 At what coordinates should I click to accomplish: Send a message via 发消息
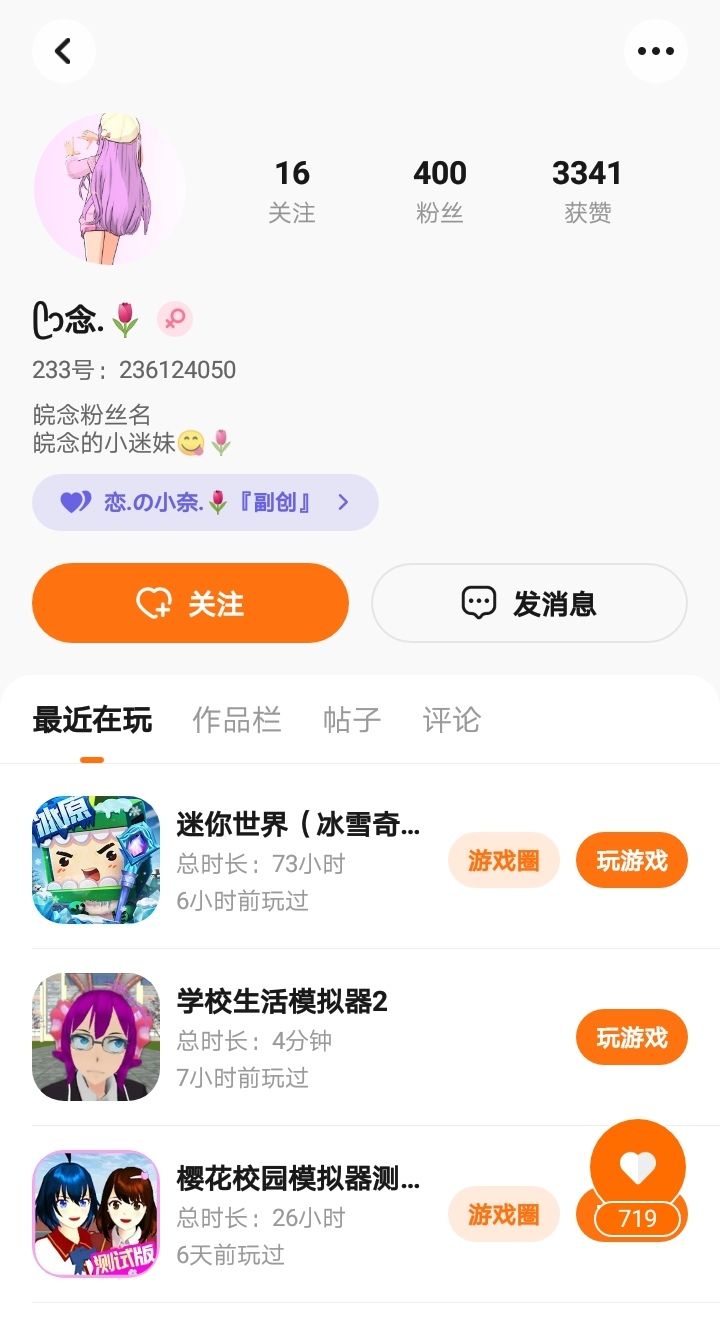tap(529, 603)
